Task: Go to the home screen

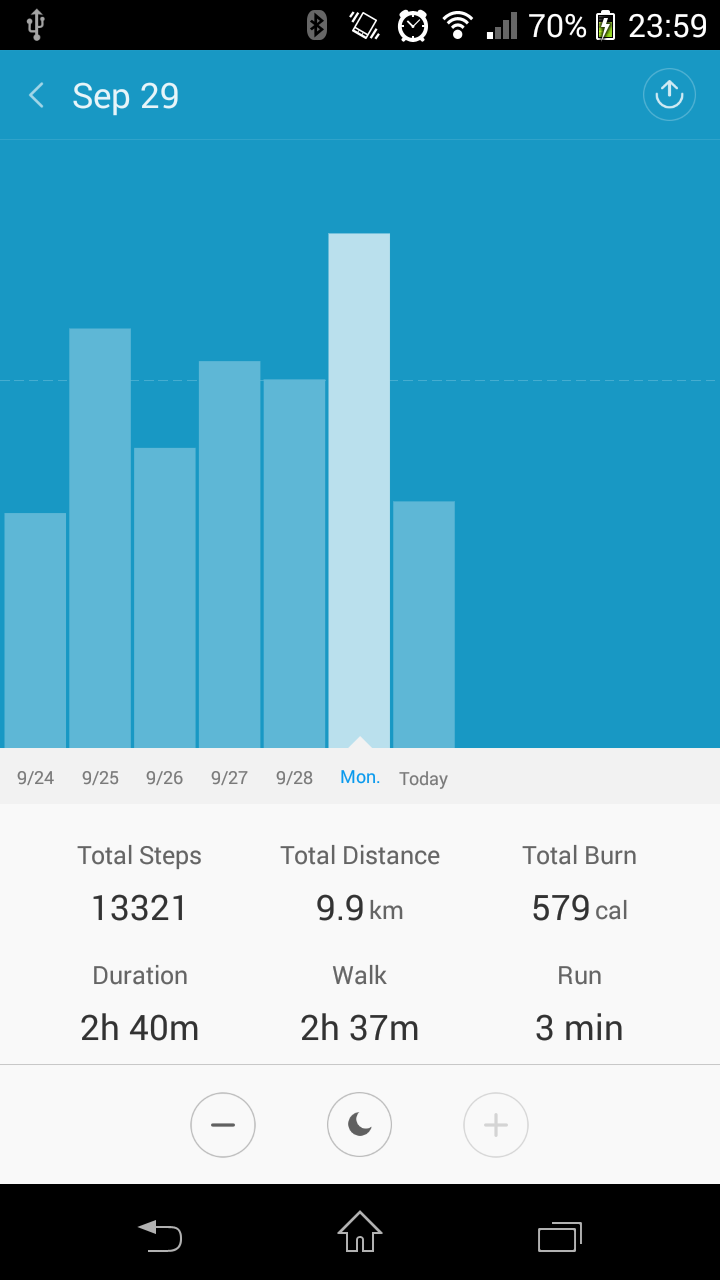Action: pos(360,1232)
